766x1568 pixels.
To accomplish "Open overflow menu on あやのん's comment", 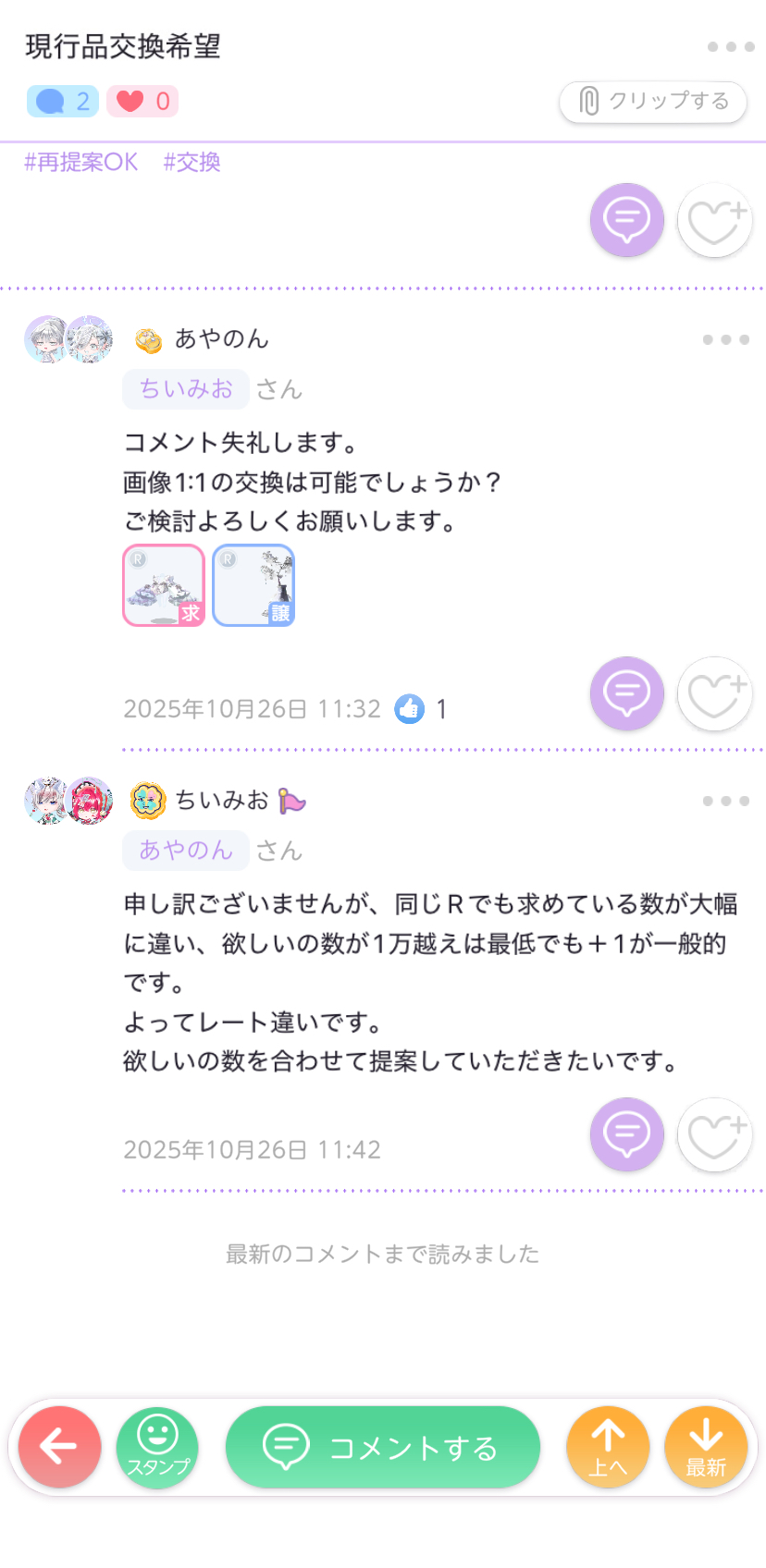I will [725, 339].
